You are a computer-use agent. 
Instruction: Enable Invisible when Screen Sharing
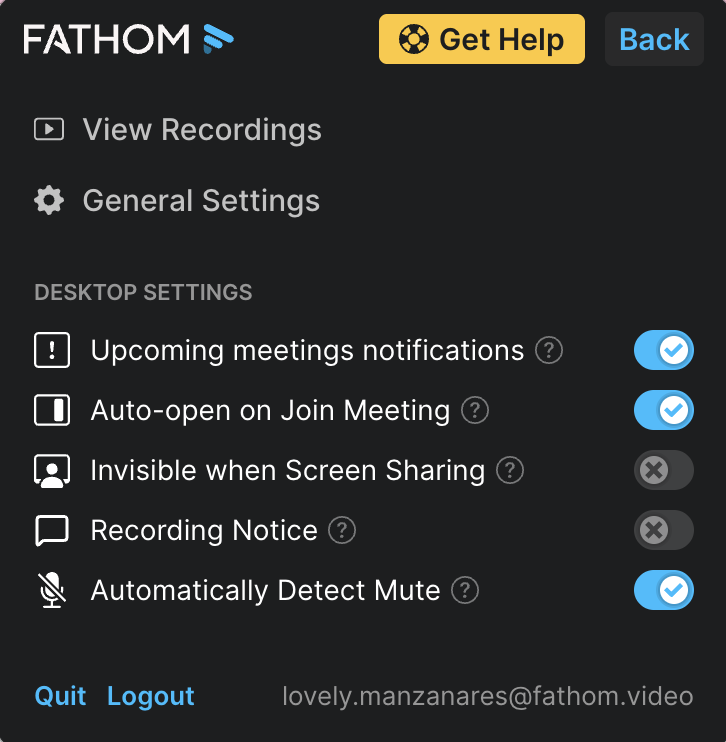[663, 470]
